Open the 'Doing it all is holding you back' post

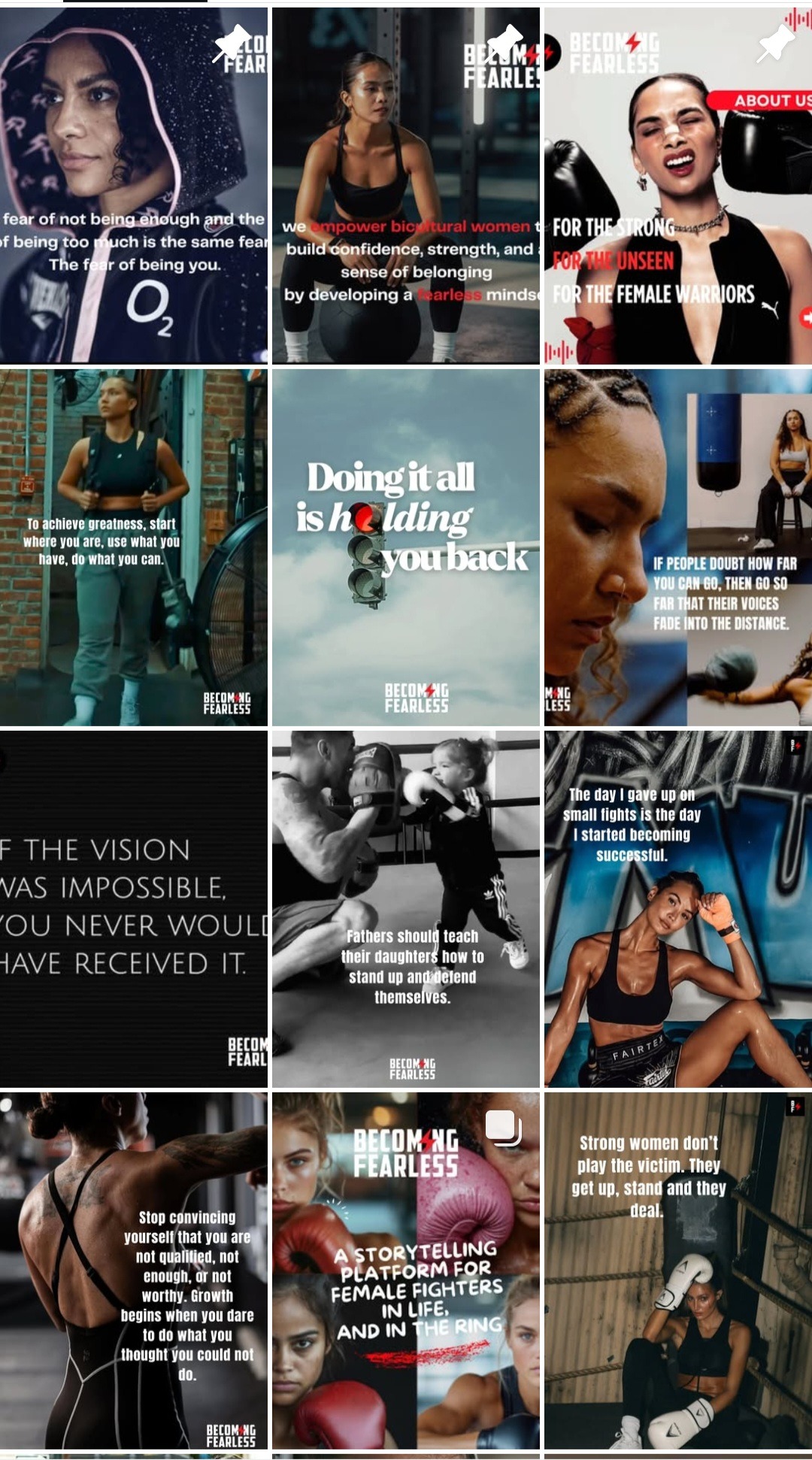(x=405, y=547)
